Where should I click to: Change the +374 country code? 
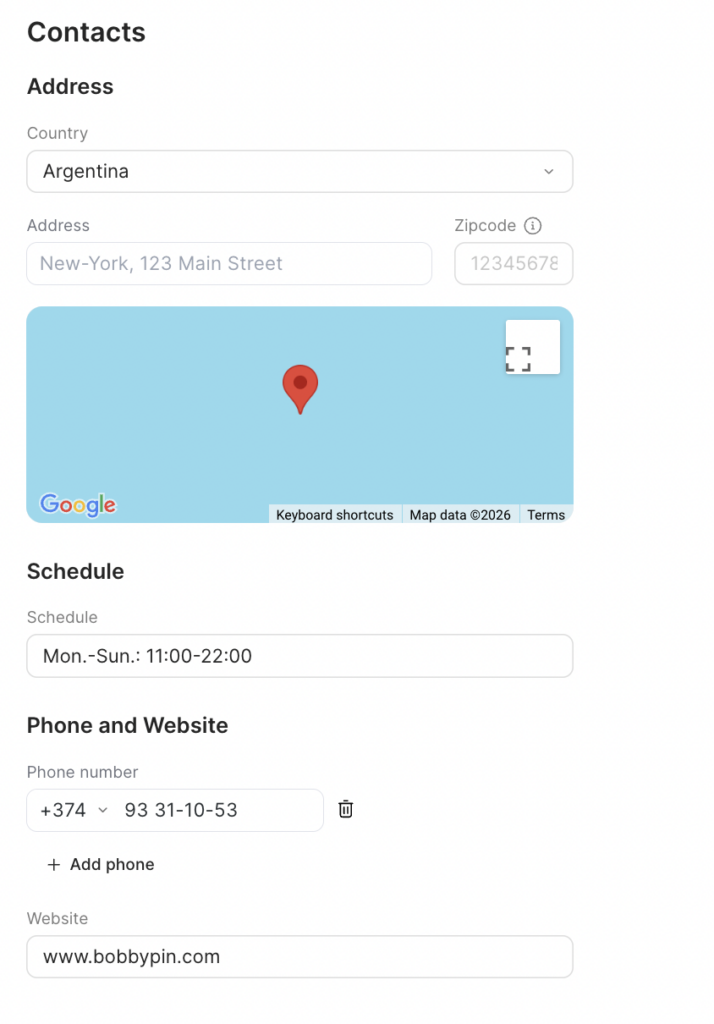pyautogui.click(x=73, y=810)
